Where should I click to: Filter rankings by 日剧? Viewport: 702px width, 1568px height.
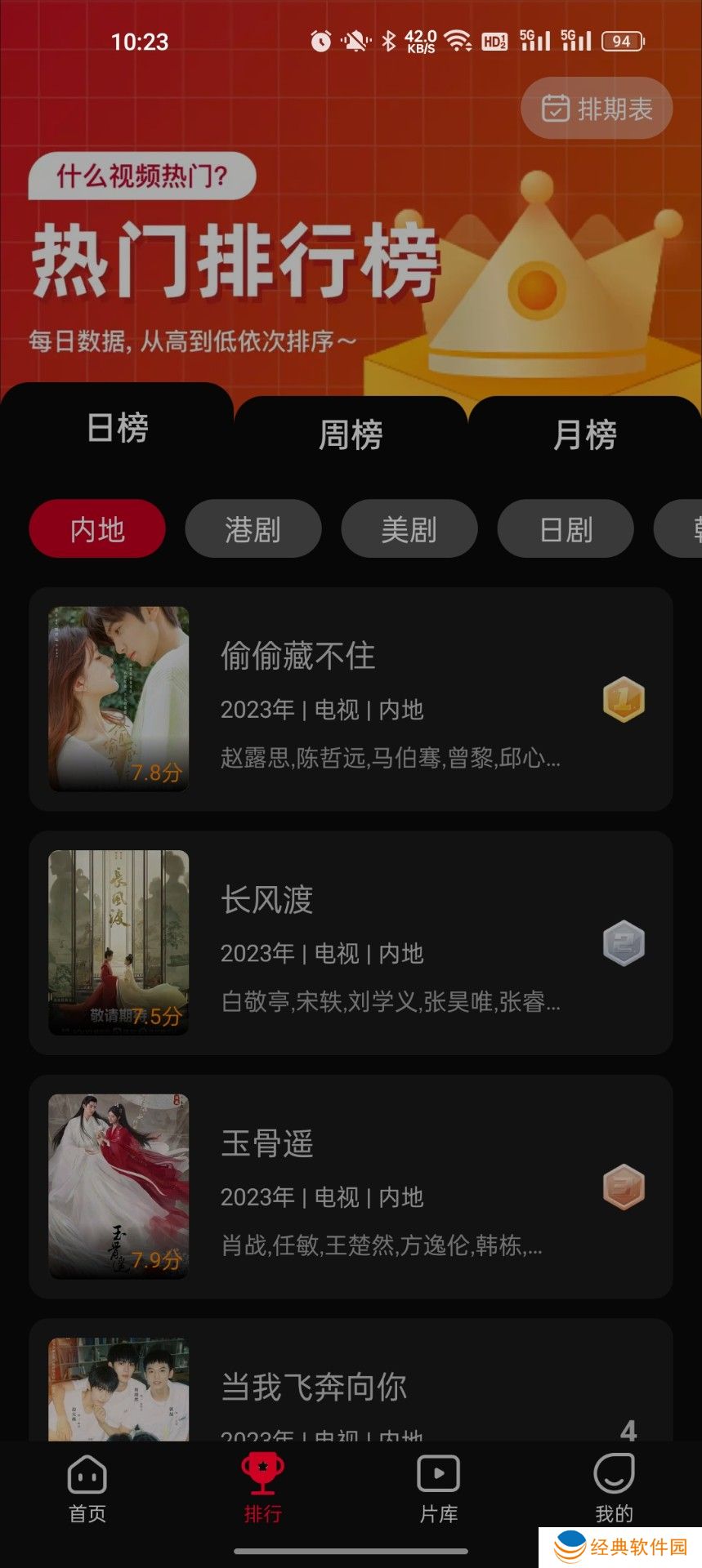[566, 529]
